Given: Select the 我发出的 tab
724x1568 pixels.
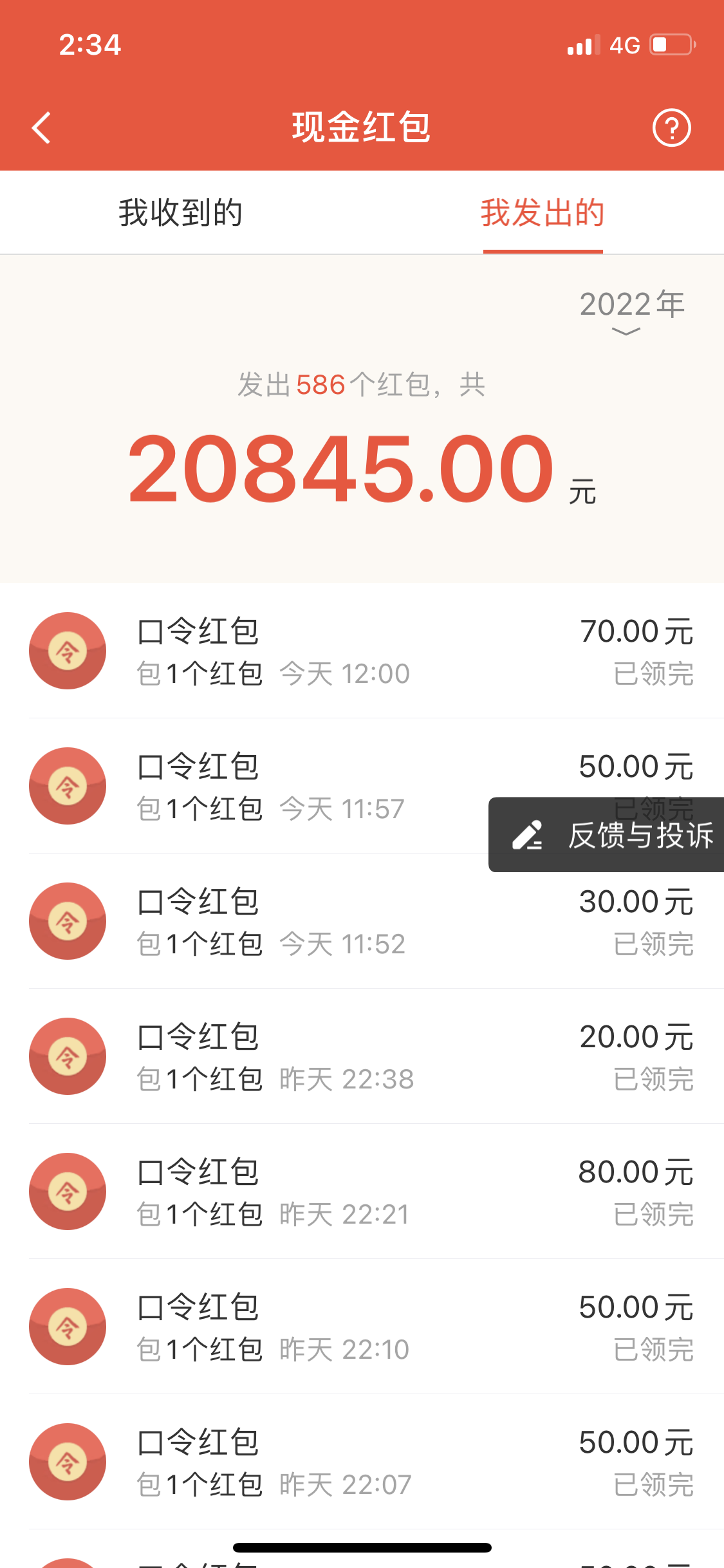Looking at the screenshot, I should click(543, 212).
